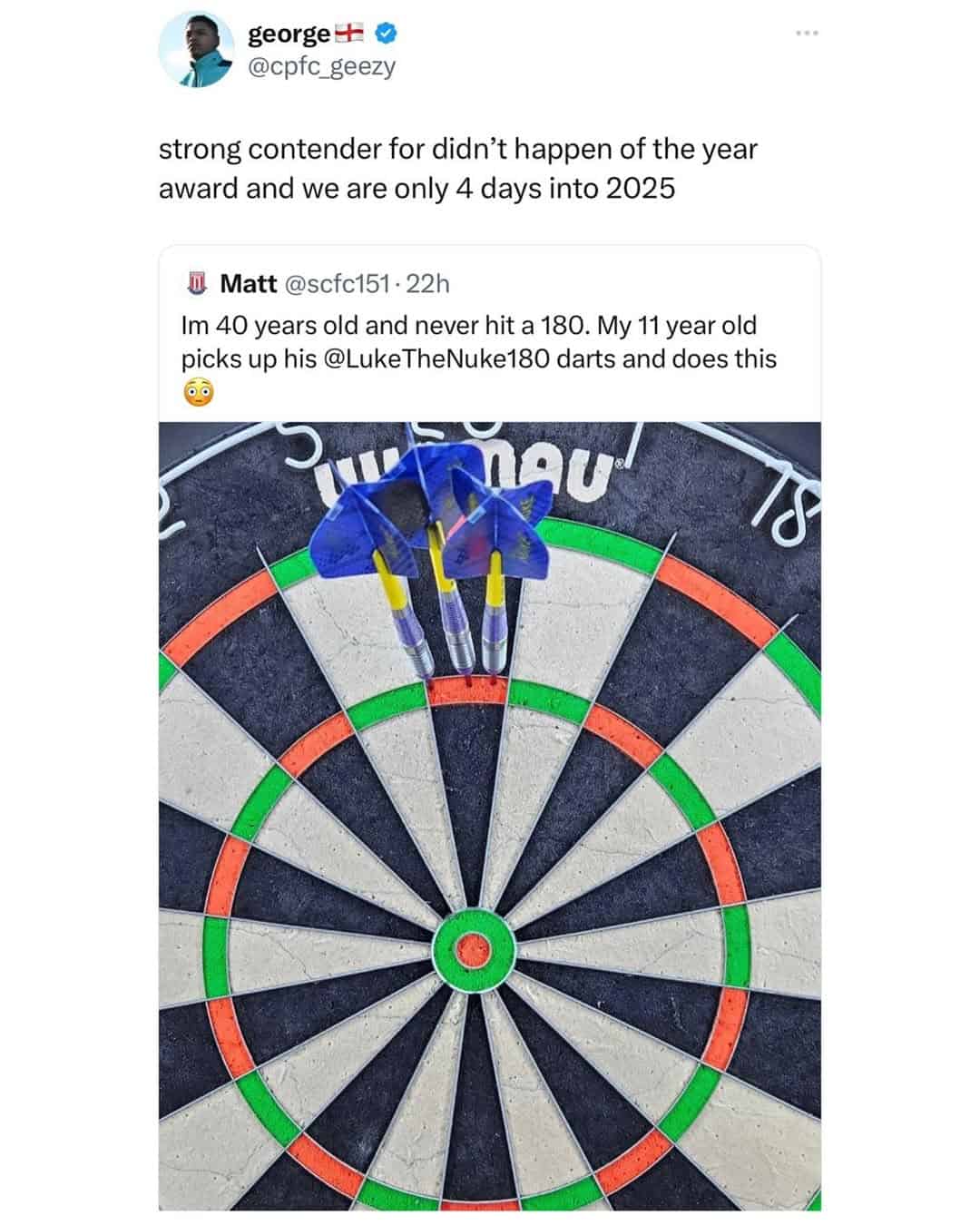This screenshot has width=980, height=1225.
Task: Open Matt's quoted tweet
Action: point(481,325)
